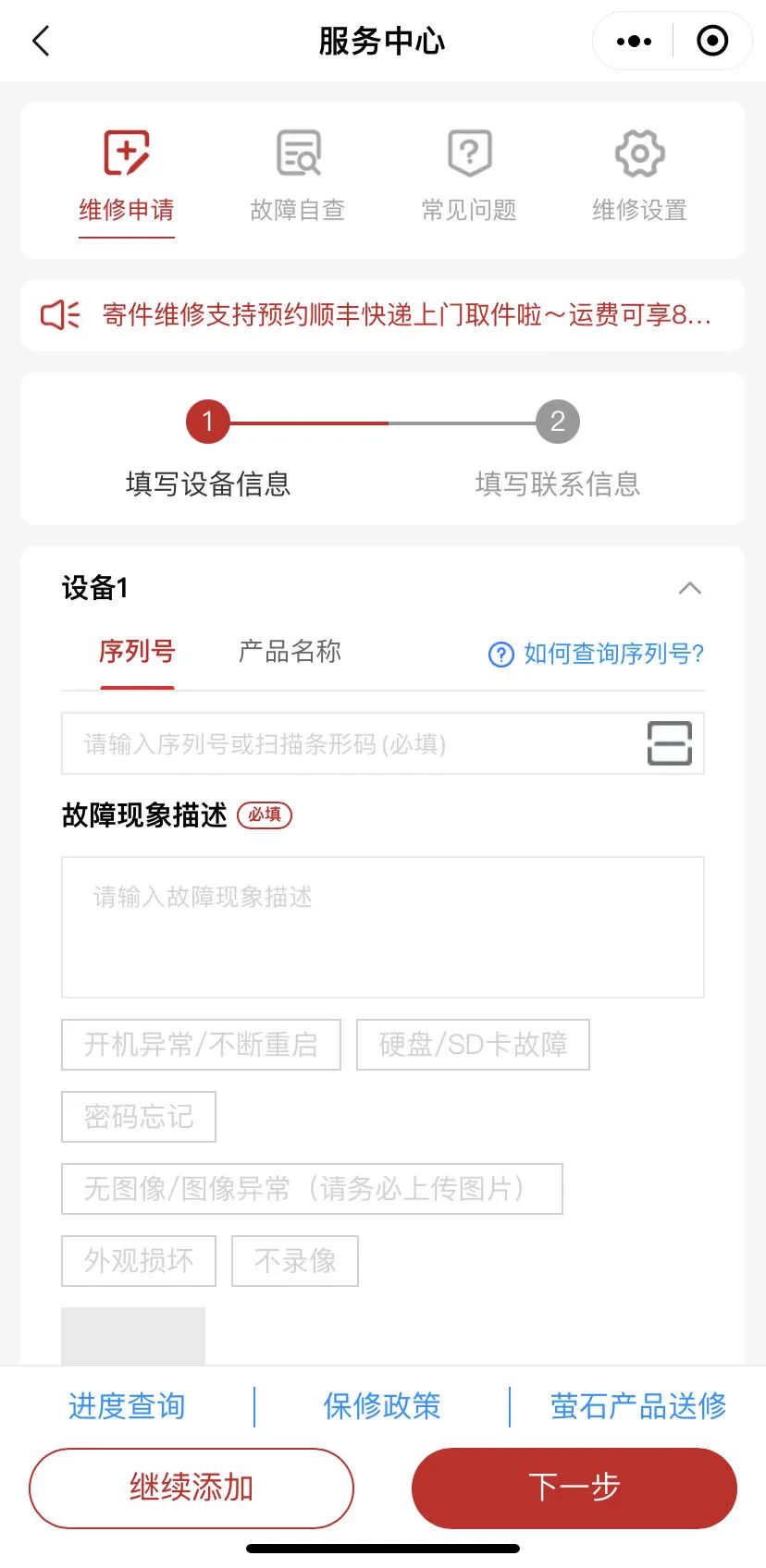766x1568 pixels.
Task: Open the mini program more-options menu
Action: 634,41
